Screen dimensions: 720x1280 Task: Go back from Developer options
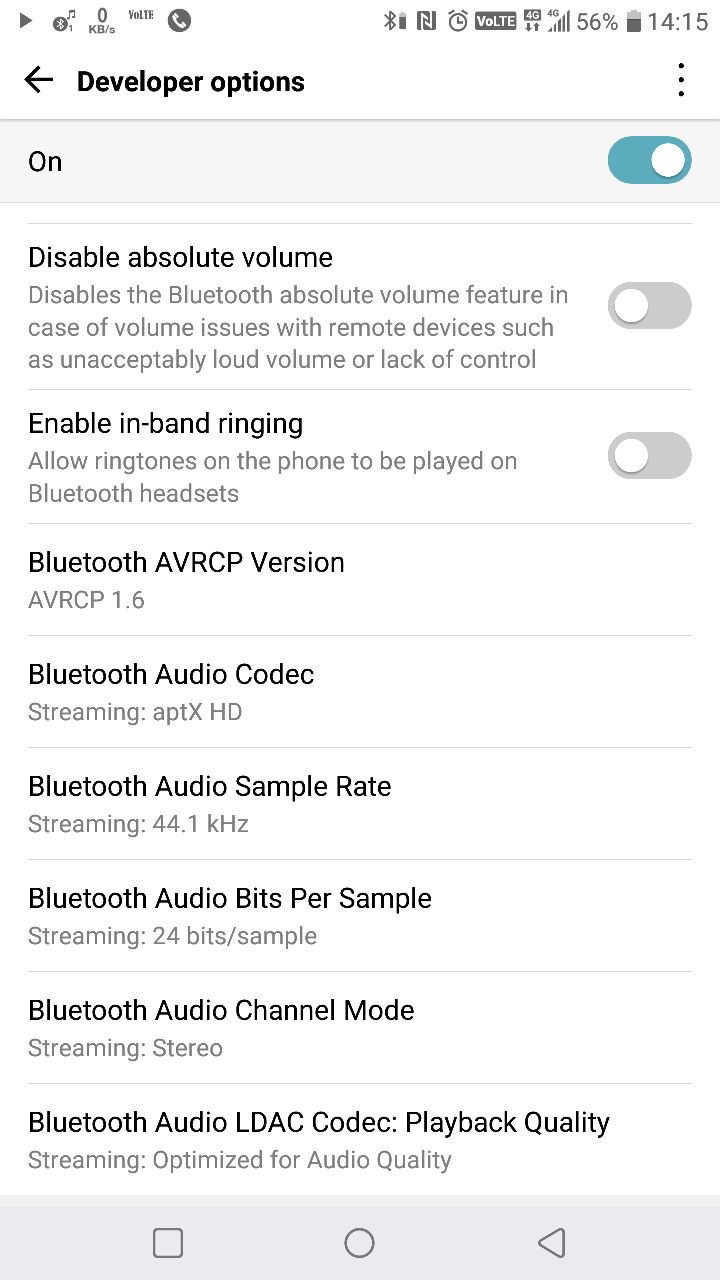coord(39,81)
